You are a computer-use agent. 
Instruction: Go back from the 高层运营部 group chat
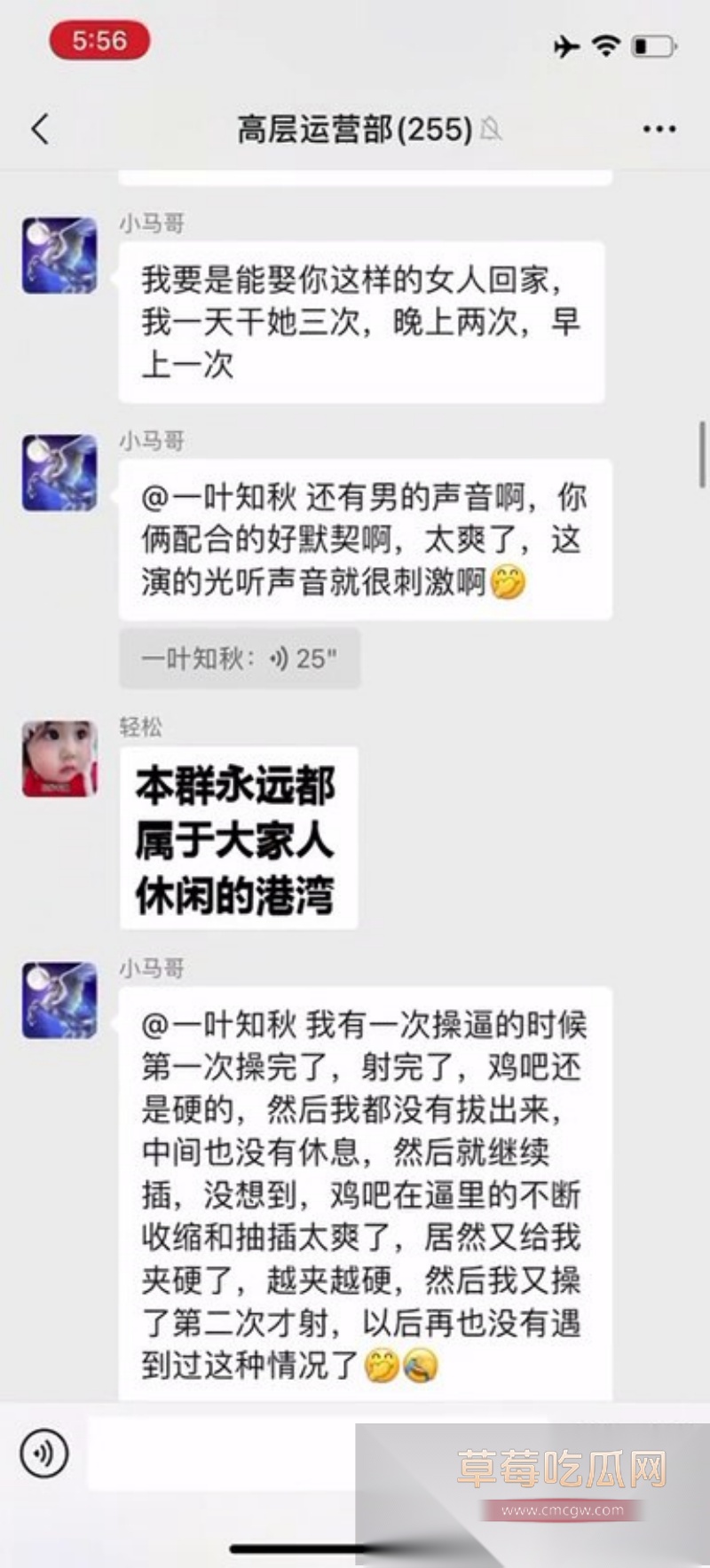pyautogui.click(x=41, y=130)
